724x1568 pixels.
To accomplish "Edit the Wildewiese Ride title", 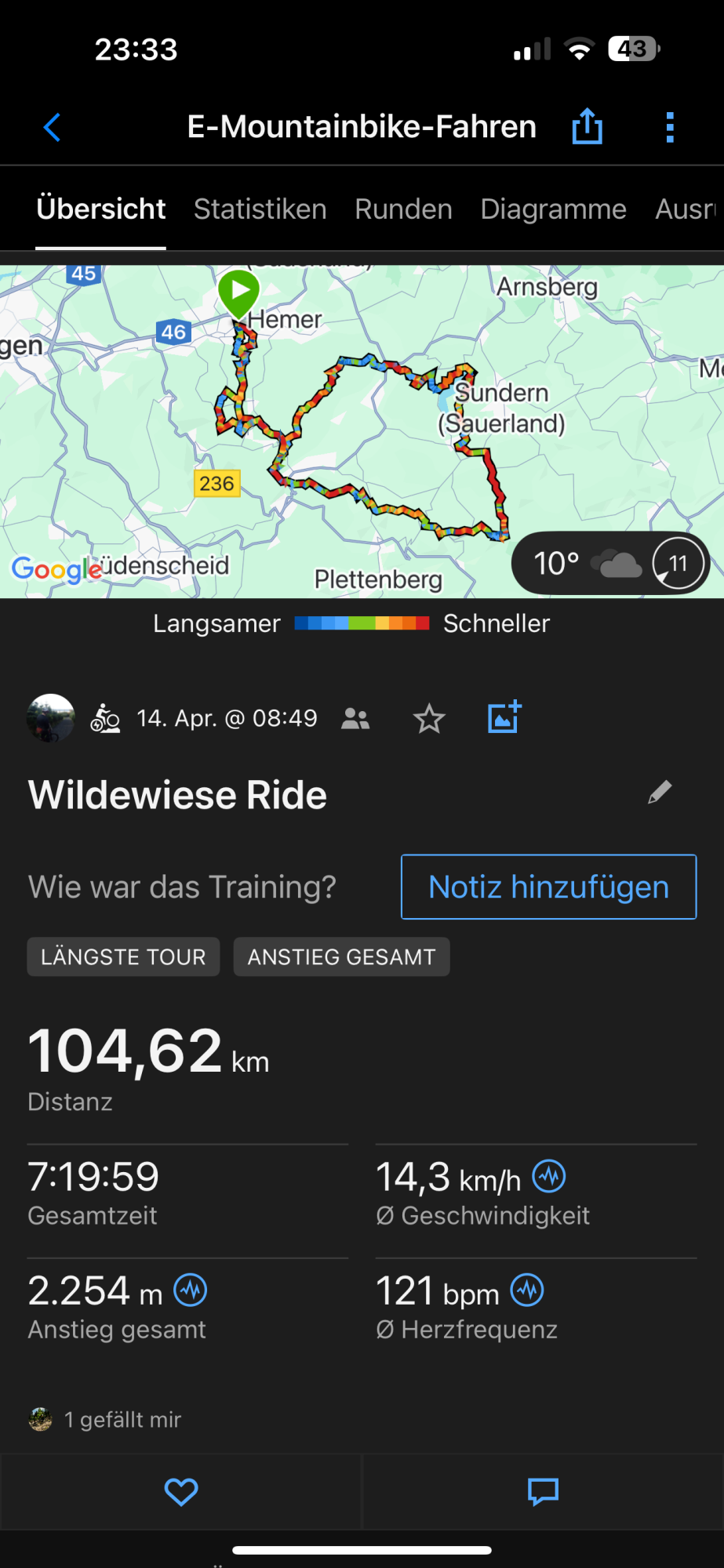I will coord(659,793).
